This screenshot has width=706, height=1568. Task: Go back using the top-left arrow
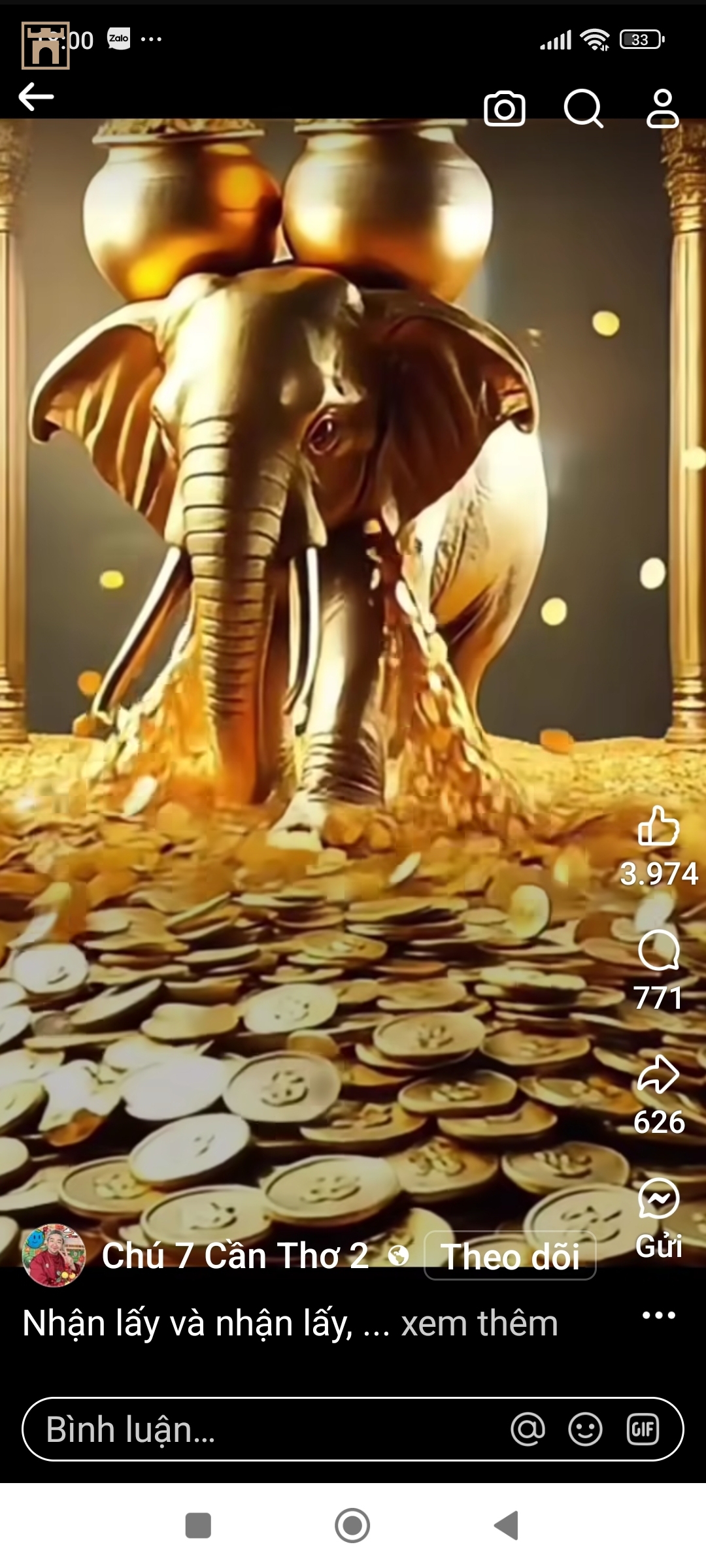click(x=37, y=98)
